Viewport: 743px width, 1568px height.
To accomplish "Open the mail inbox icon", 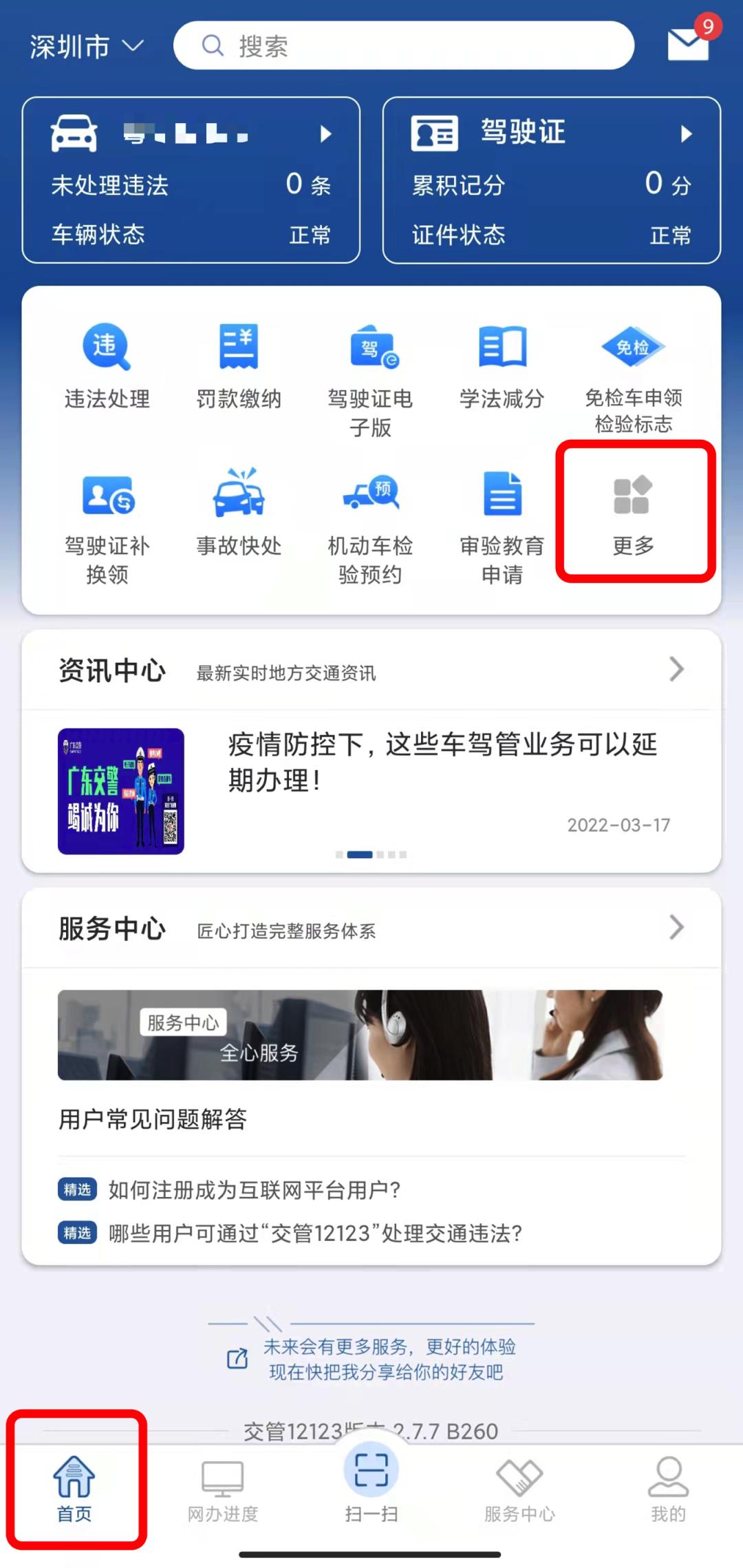I will click(688, 44).
